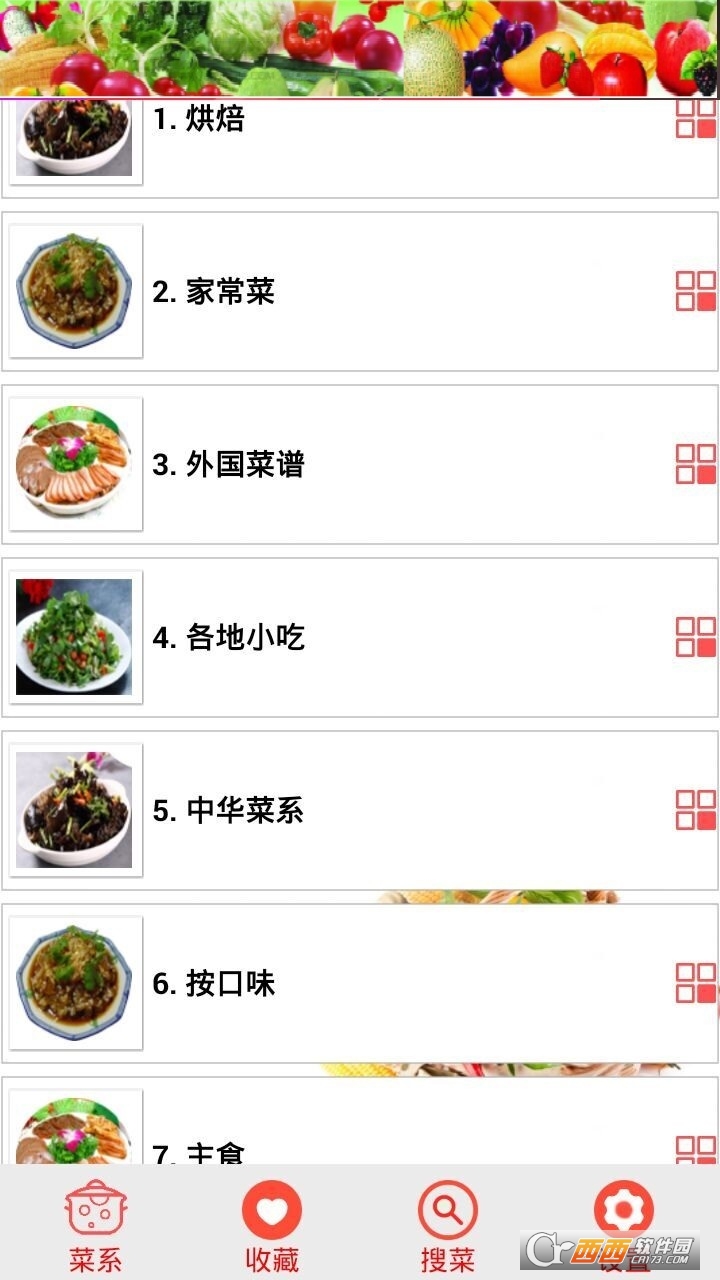Go to the 收藏 favorites tab
The height and width of the screenshot is (1280, 720).
point(272,1225)
